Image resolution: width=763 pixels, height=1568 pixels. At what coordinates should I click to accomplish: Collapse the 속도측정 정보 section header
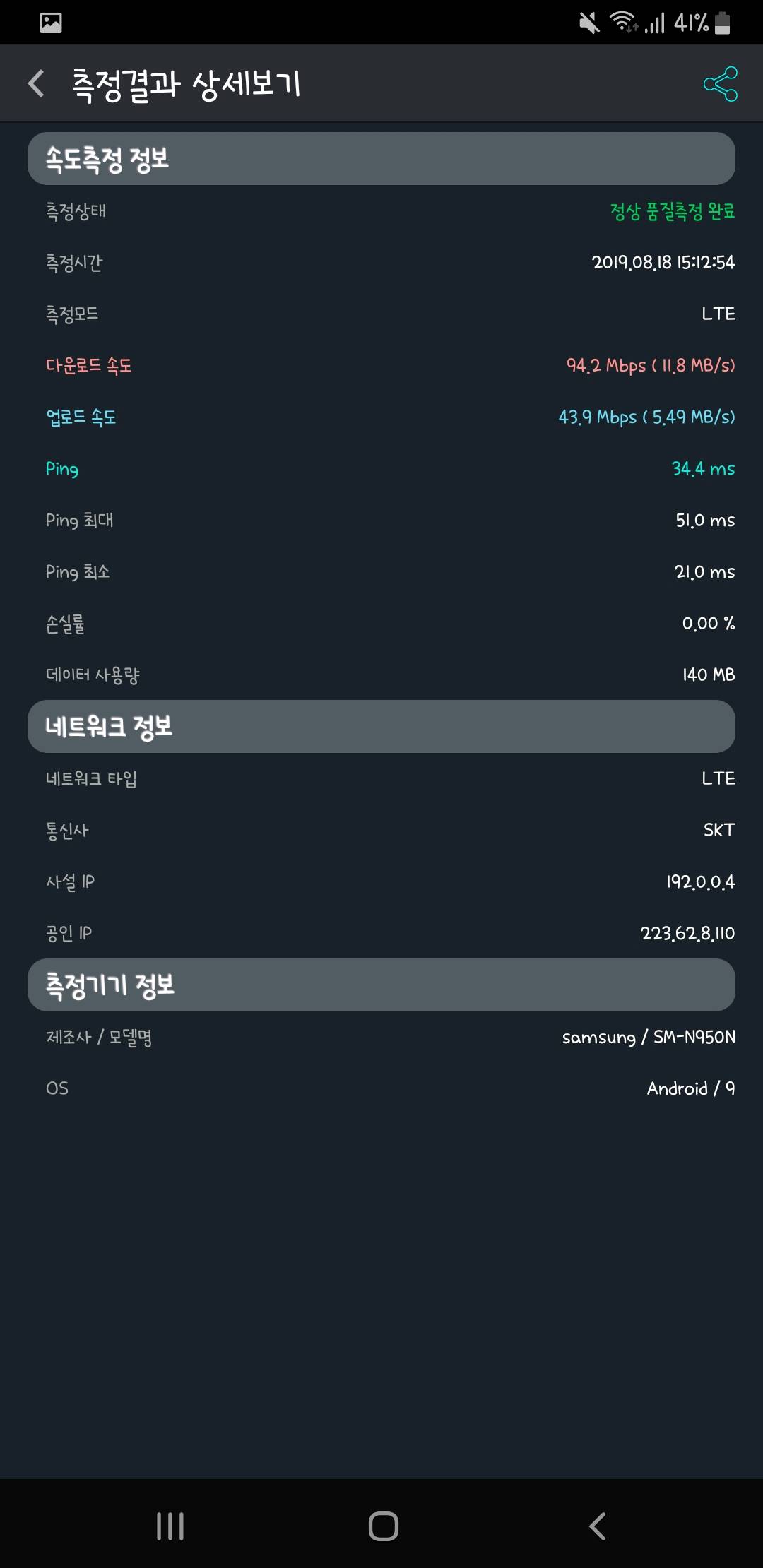pos(381,158)
